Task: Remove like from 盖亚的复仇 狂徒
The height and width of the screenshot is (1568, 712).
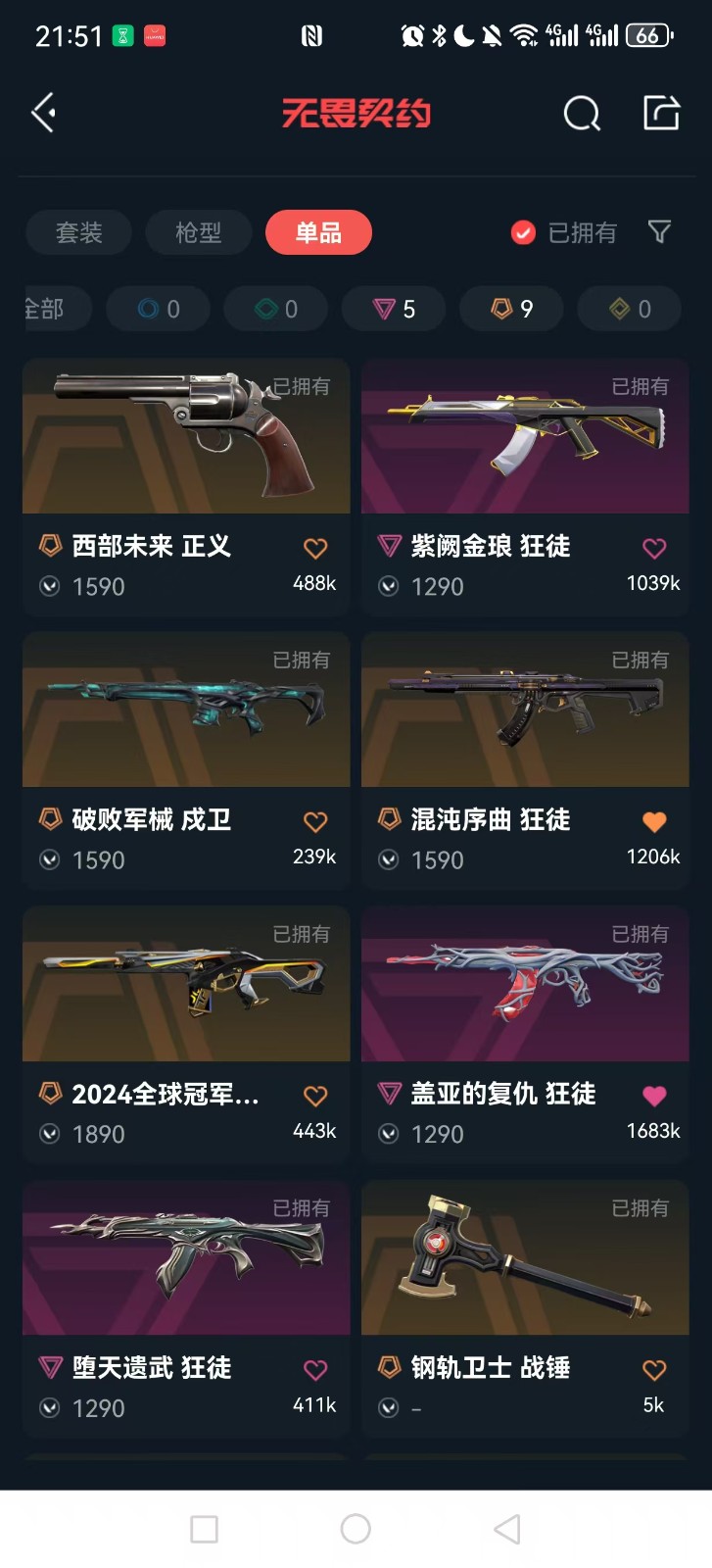Action: [x=654, y=1096]
